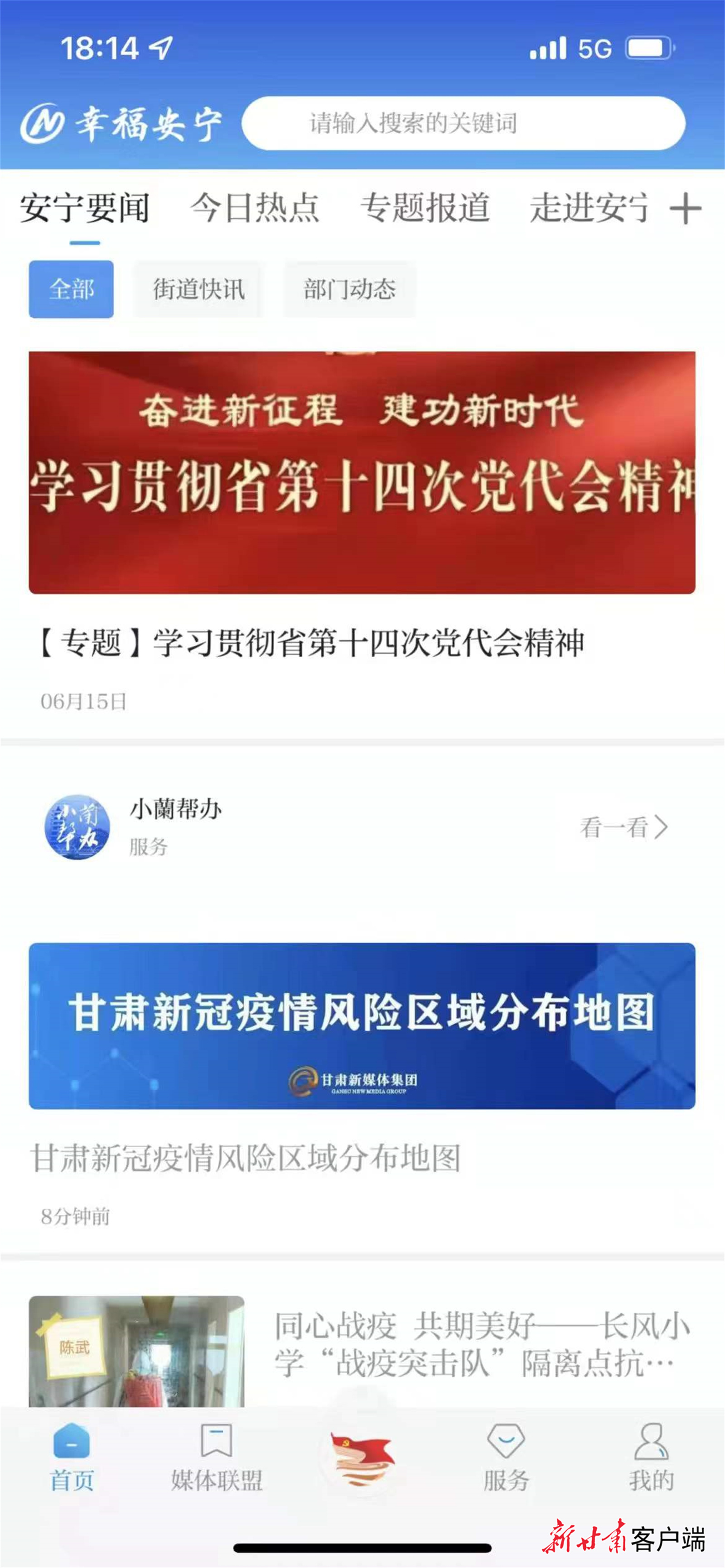Image resolution: width=725 pixels, height=1568 pixels.
Task: Select the 安宁要闻 tab
Action: pos(85,207)
